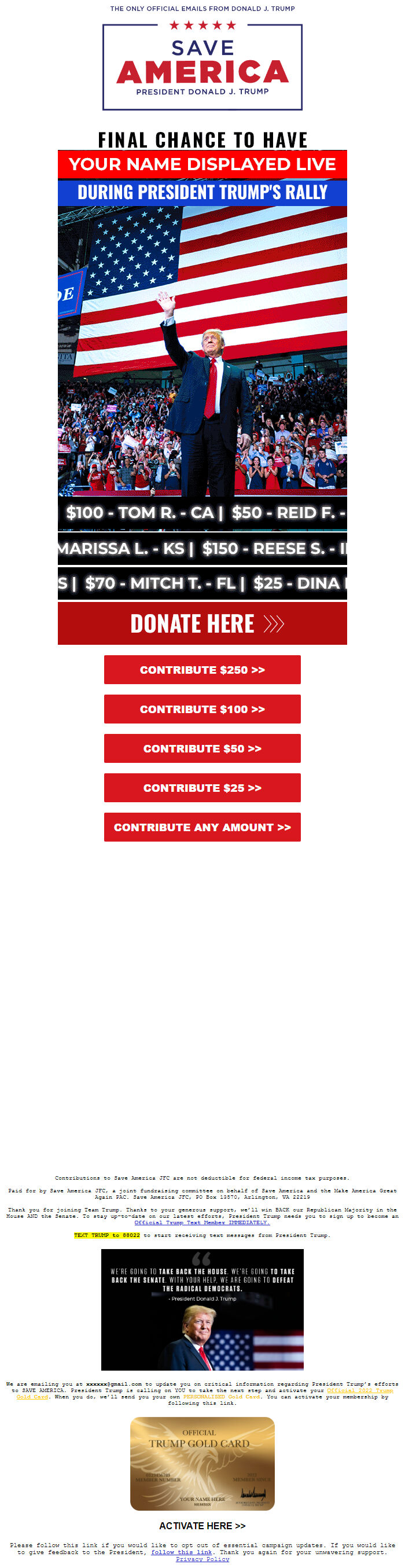Open the Privacy Policy link

[202, 1559]
